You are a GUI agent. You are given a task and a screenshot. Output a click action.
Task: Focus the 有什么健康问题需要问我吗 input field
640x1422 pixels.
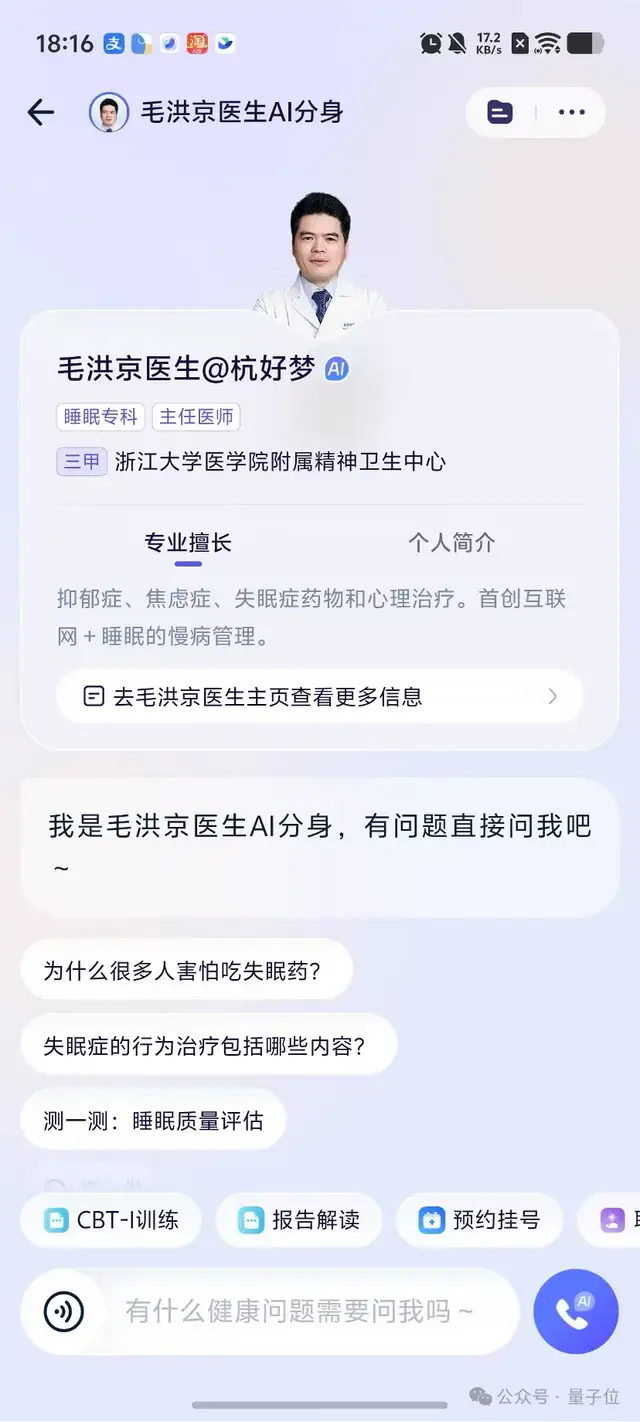click(300, 1311)
